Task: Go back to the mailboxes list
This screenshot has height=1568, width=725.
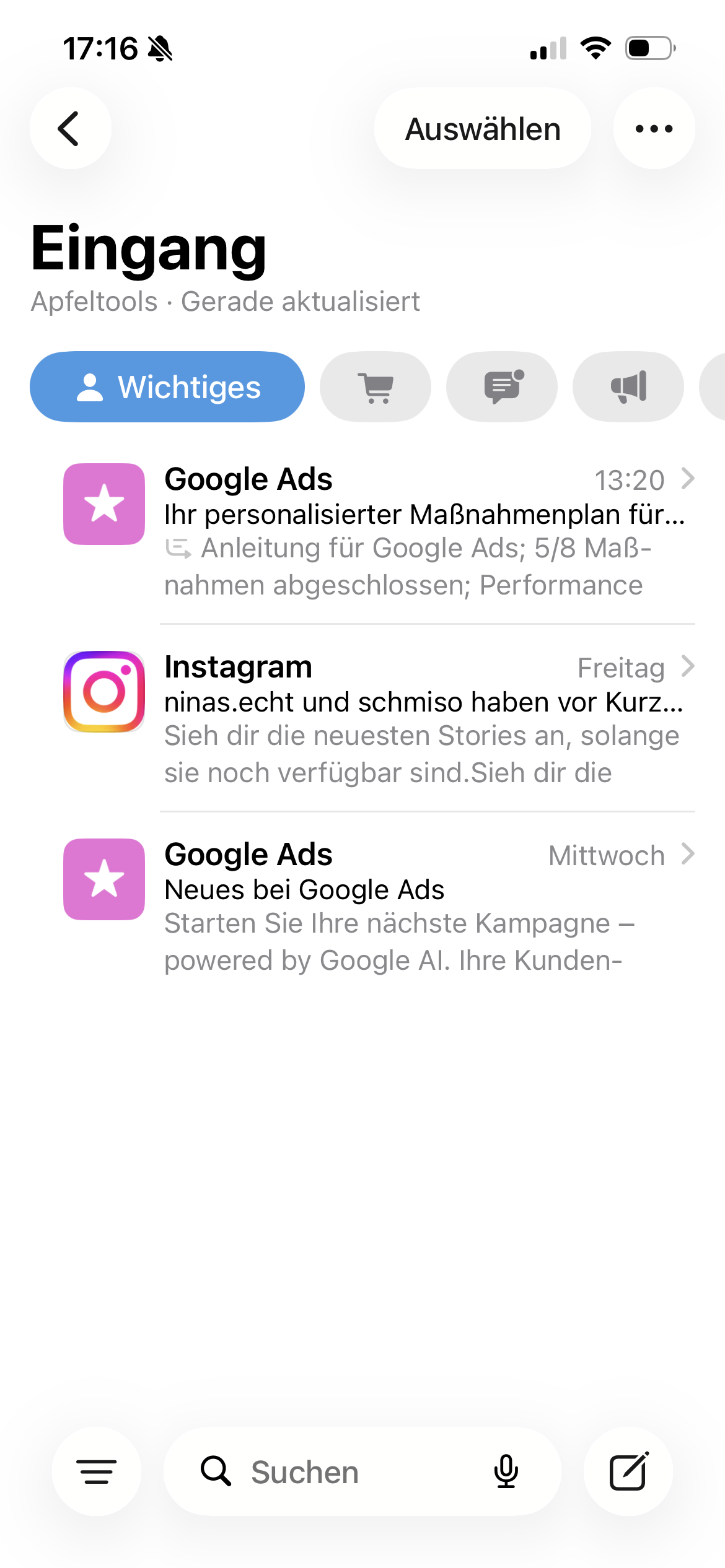Action: [x=70, y=129]
